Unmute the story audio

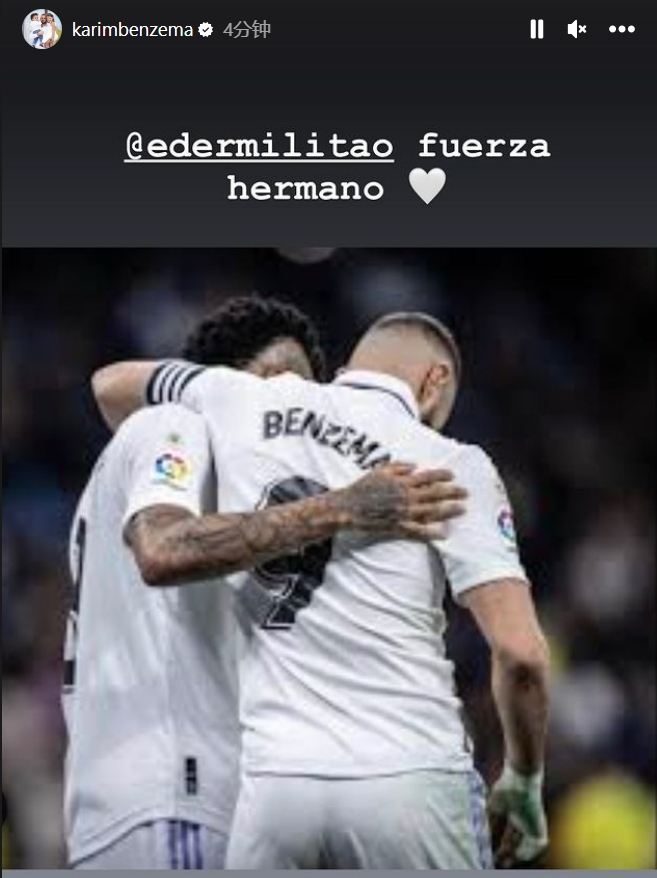click(577, 30)
